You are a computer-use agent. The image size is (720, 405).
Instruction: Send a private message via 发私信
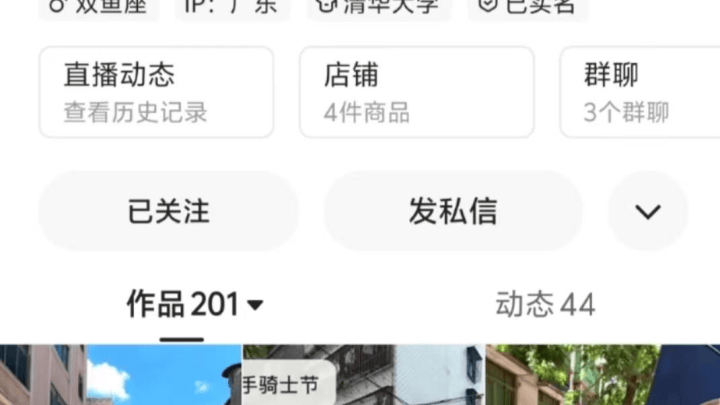click(x=452, y=211)
